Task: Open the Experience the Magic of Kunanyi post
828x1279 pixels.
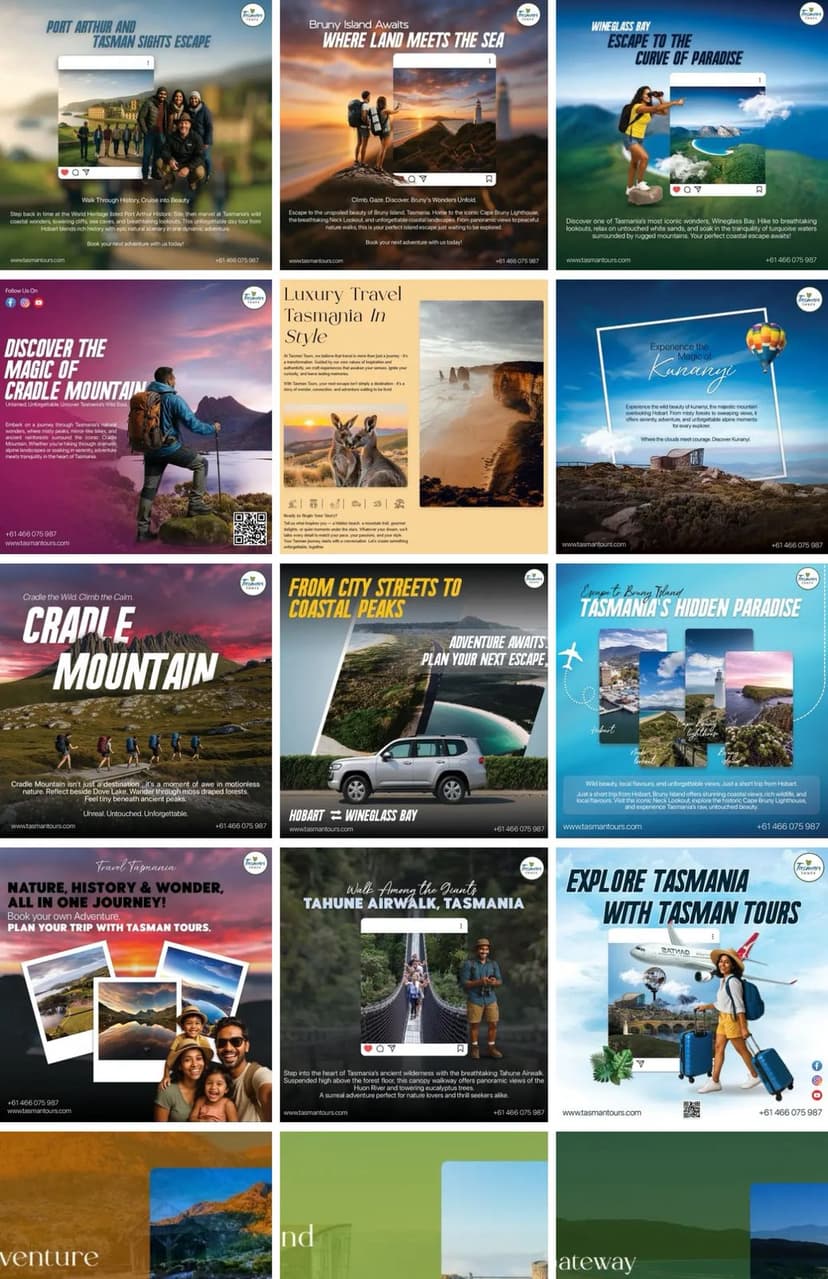Action: tap(691, 416)
